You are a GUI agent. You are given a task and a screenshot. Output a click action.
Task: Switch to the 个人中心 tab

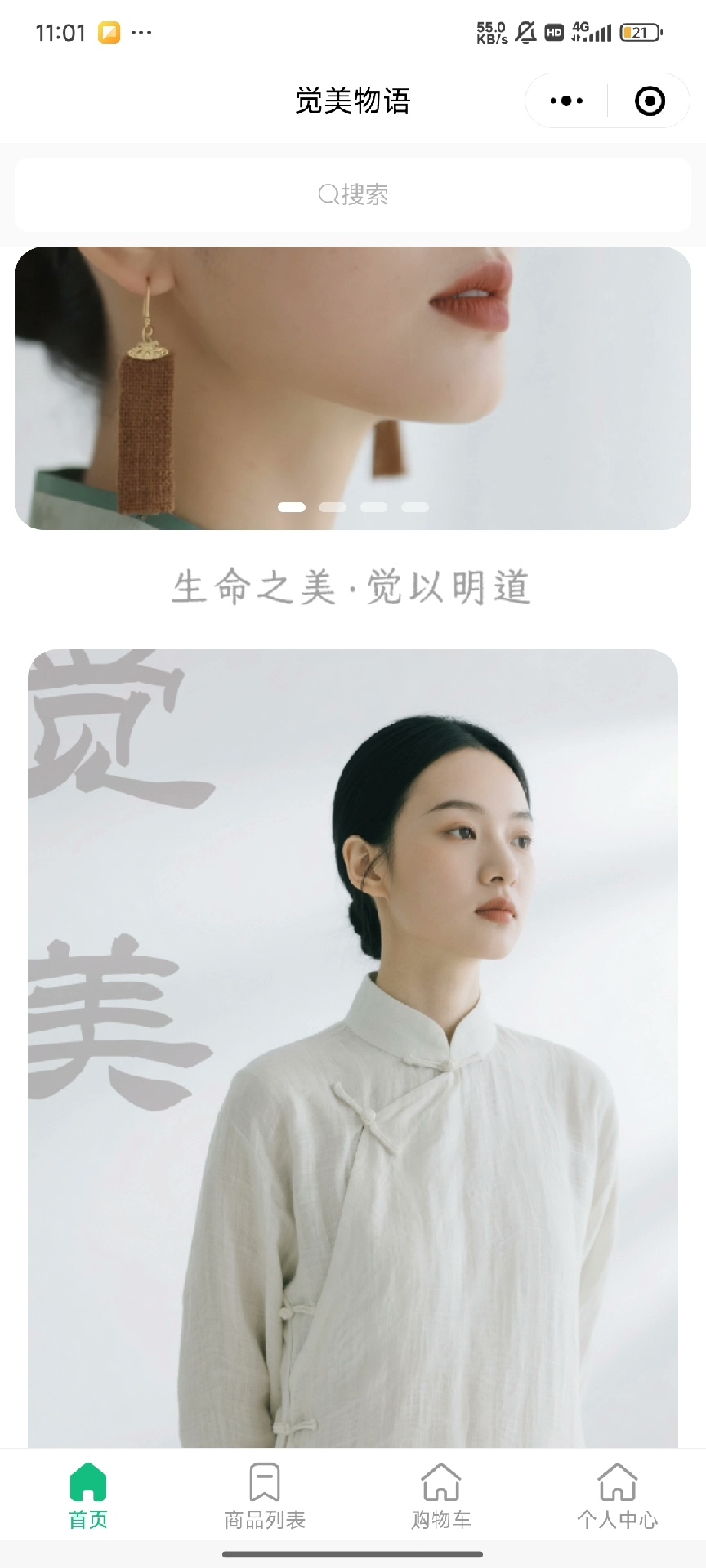coord(618,1494)
